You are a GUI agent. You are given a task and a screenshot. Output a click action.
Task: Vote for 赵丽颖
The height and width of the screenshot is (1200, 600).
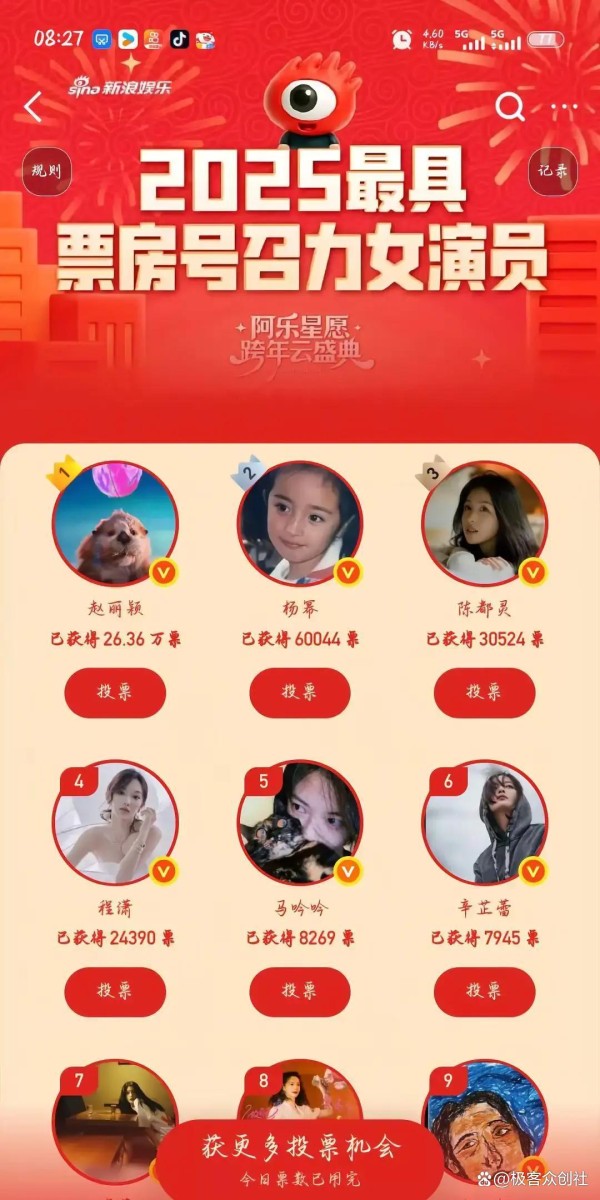pos(115,692)
